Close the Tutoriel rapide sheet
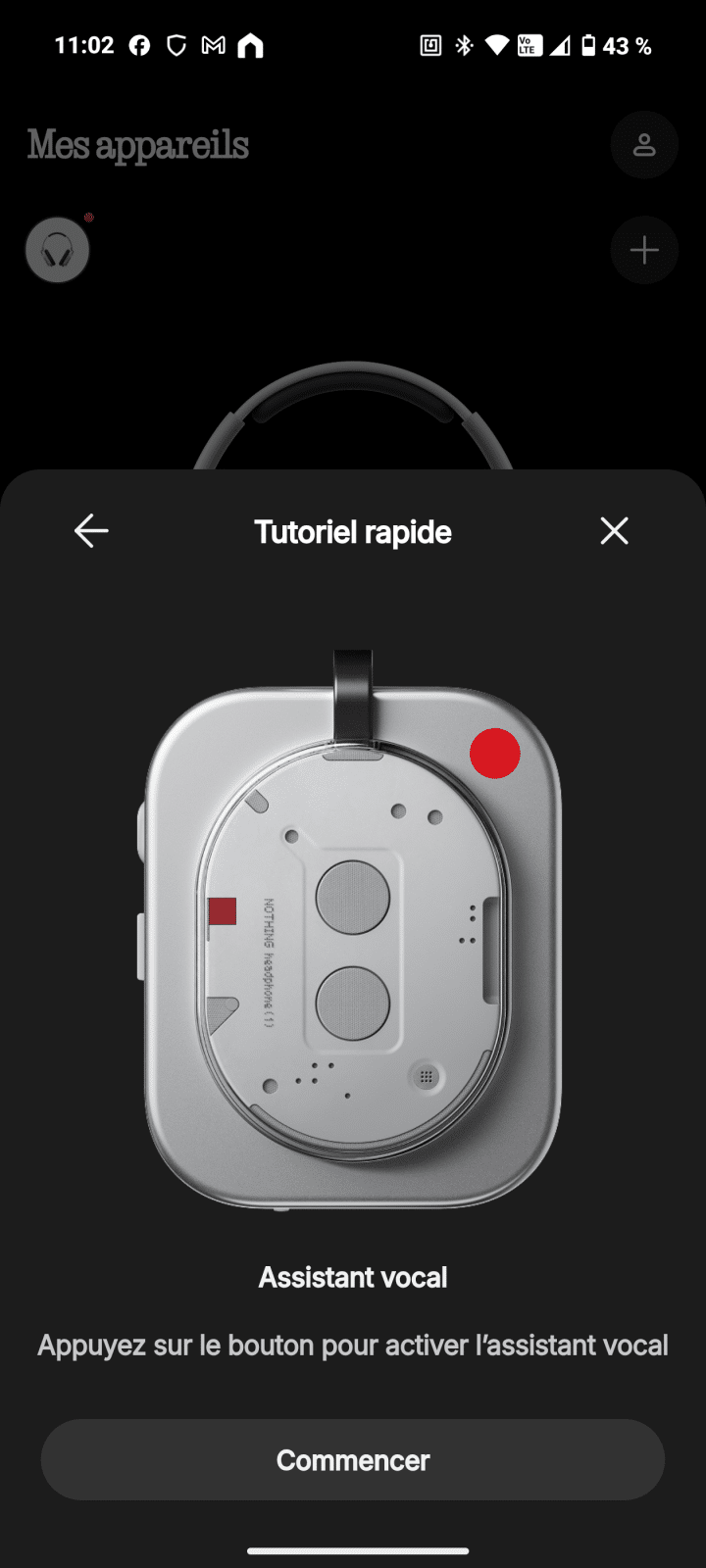This screenshot has width=706, height=1568. coord(614,531)
